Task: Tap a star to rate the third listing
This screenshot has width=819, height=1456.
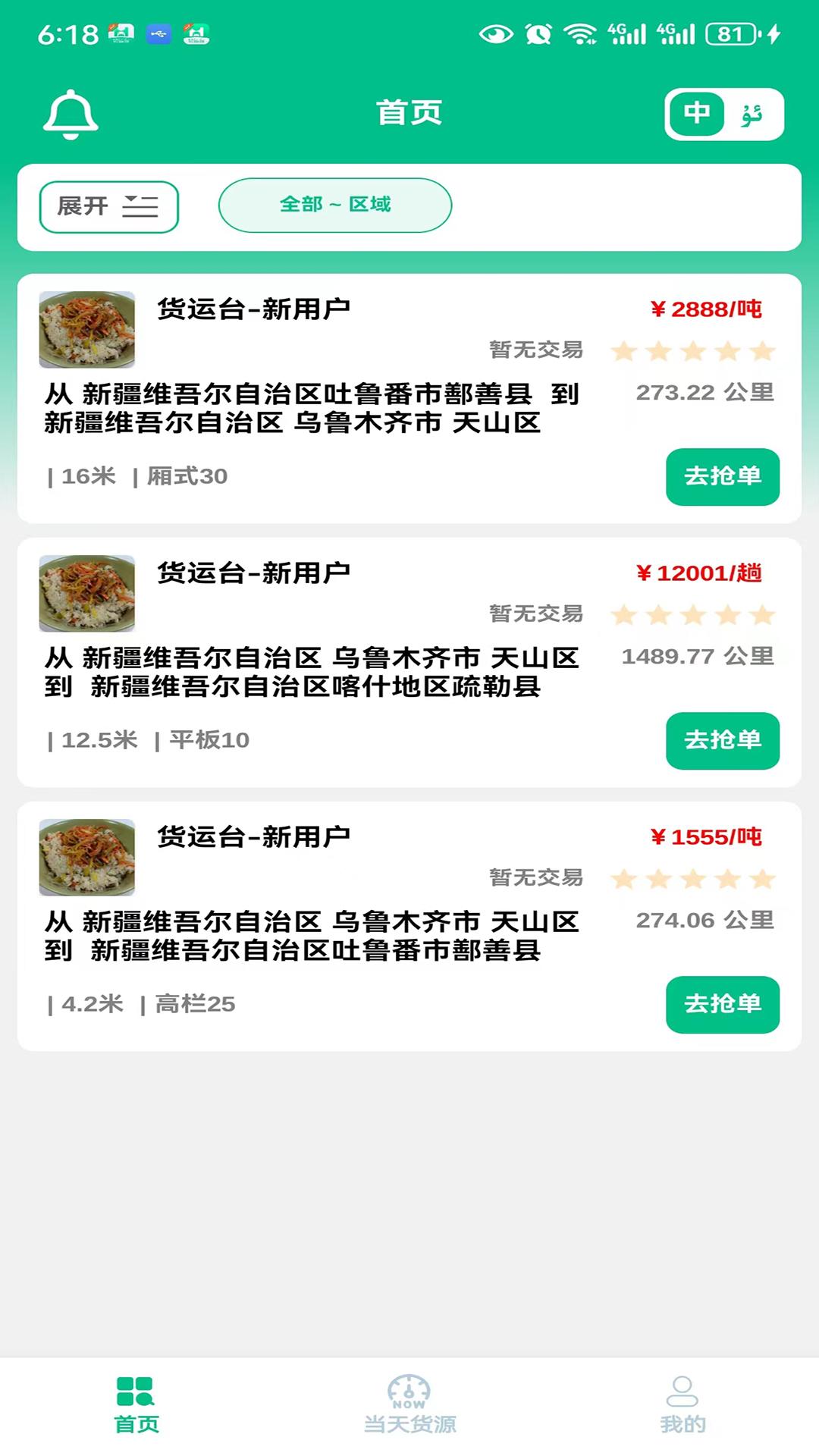Action: coord(692,878)
